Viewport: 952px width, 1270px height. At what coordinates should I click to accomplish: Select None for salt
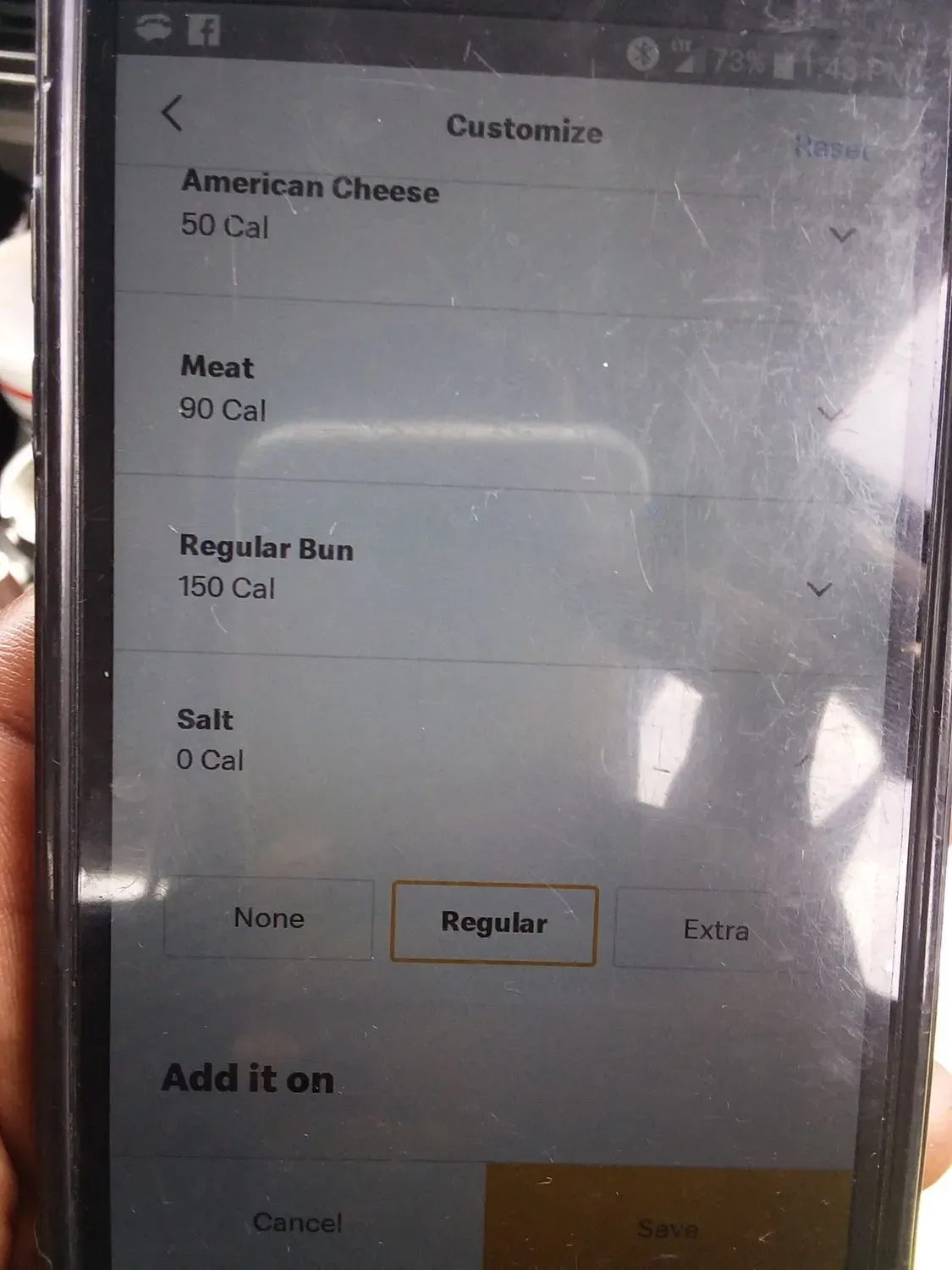click(268, 919)
